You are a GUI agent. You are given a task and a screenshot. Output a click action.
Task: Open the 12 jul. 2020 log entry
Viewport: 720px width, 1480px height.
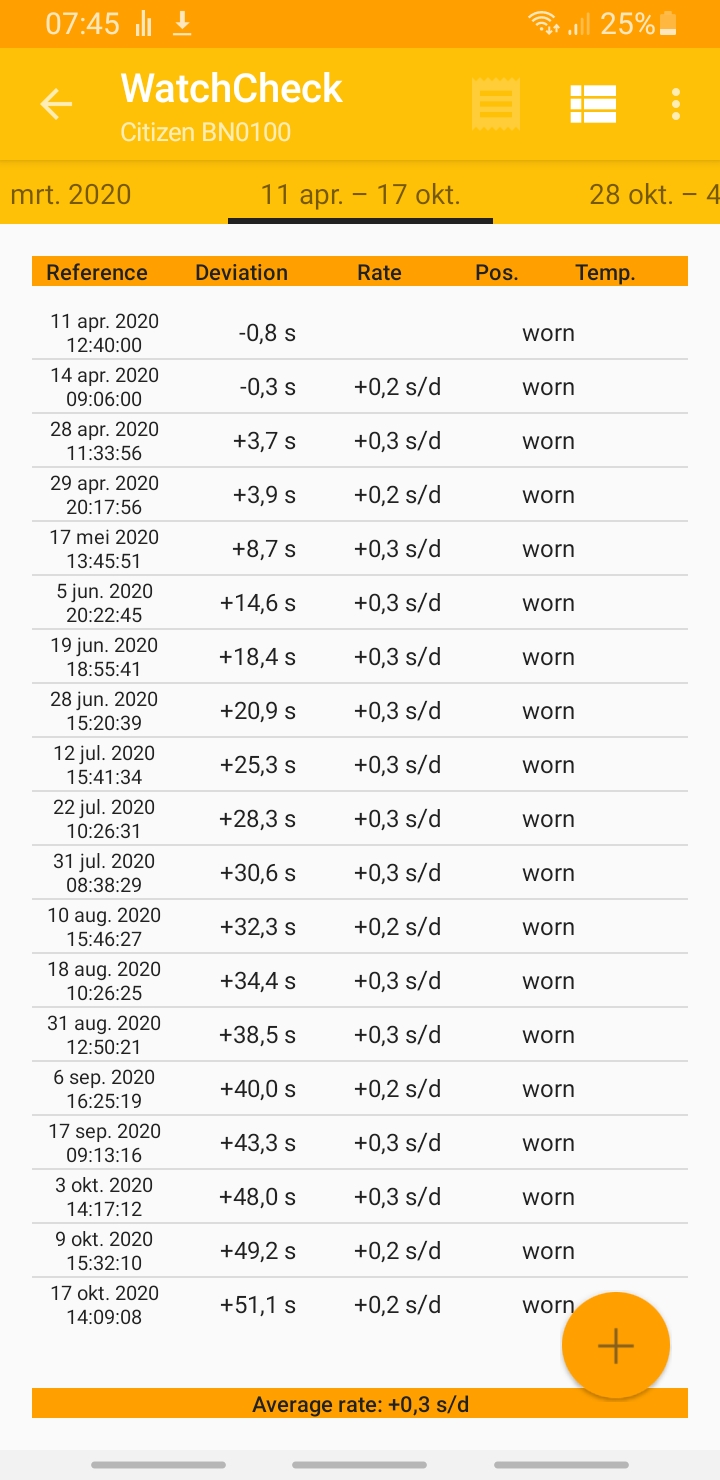tap(360, 765)
